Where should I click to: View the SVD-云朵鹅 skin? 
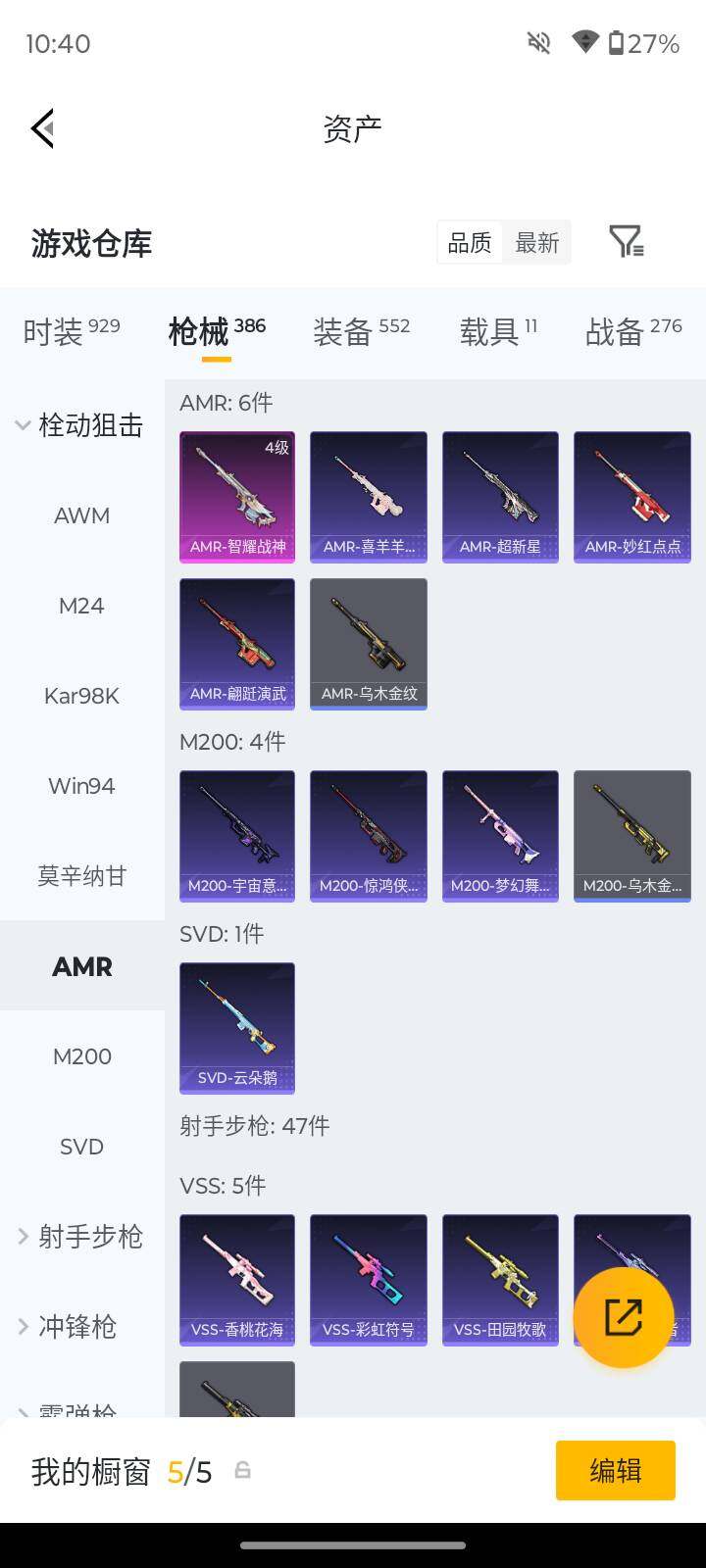(237, 1027)
